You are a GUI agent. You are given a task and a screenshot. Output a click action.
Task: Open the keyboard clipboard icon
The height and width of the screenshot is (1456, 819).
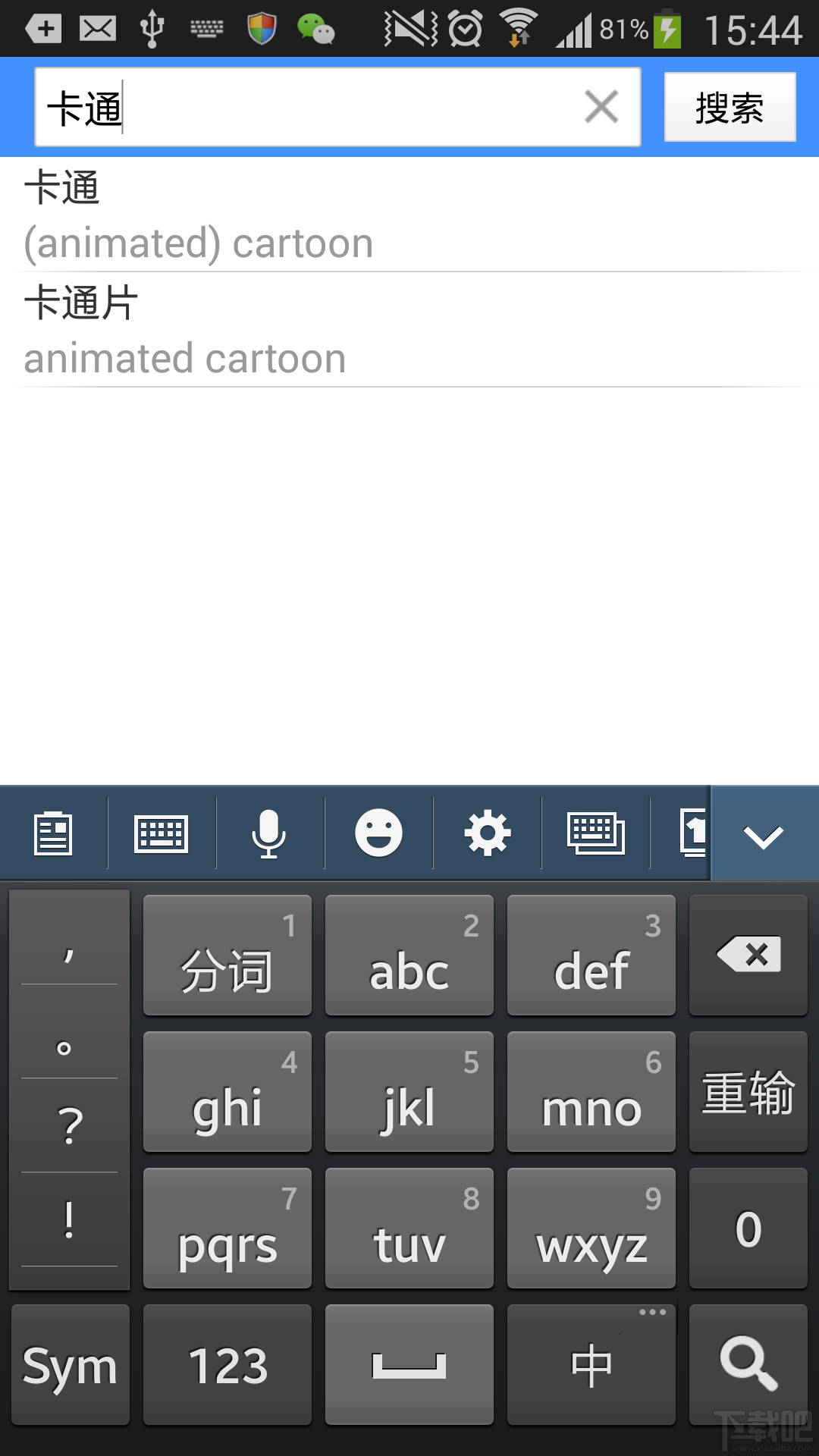click(53, 833)
